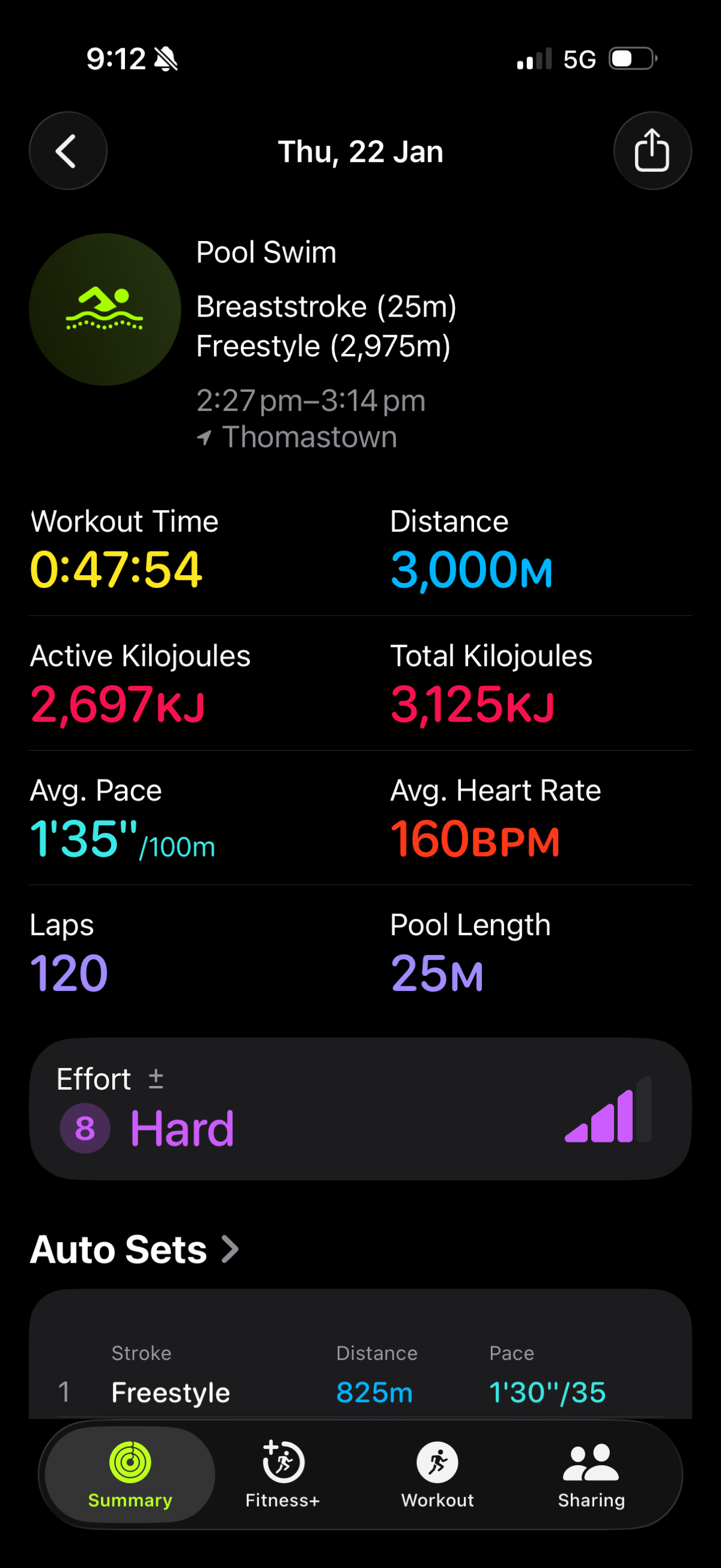Switch to the Fitness+ tab
Screen dimensions: 721x1568
click(282, 1474)
